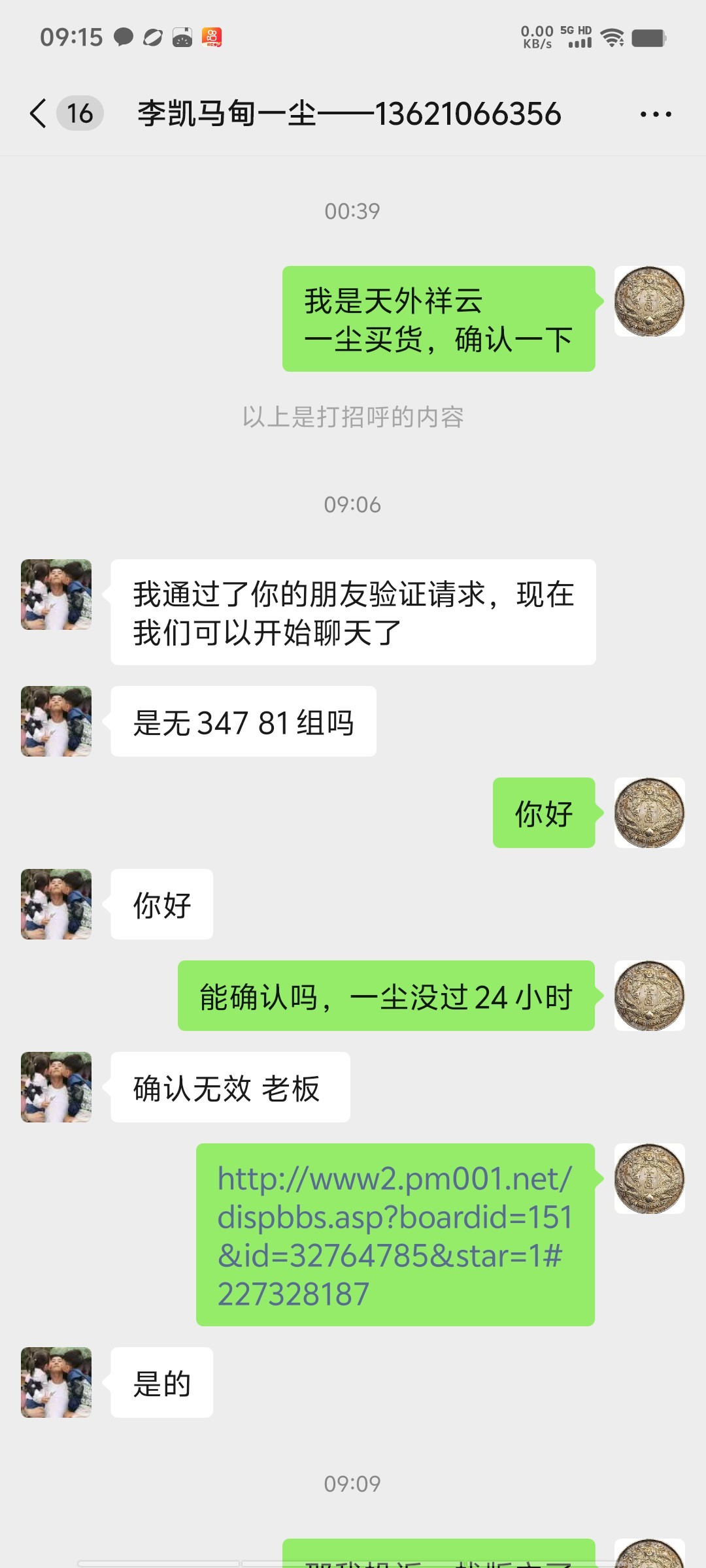Go back to the chat list
Image resolution: width=706 pixels, height=1568 pixels.
point(39,114)
